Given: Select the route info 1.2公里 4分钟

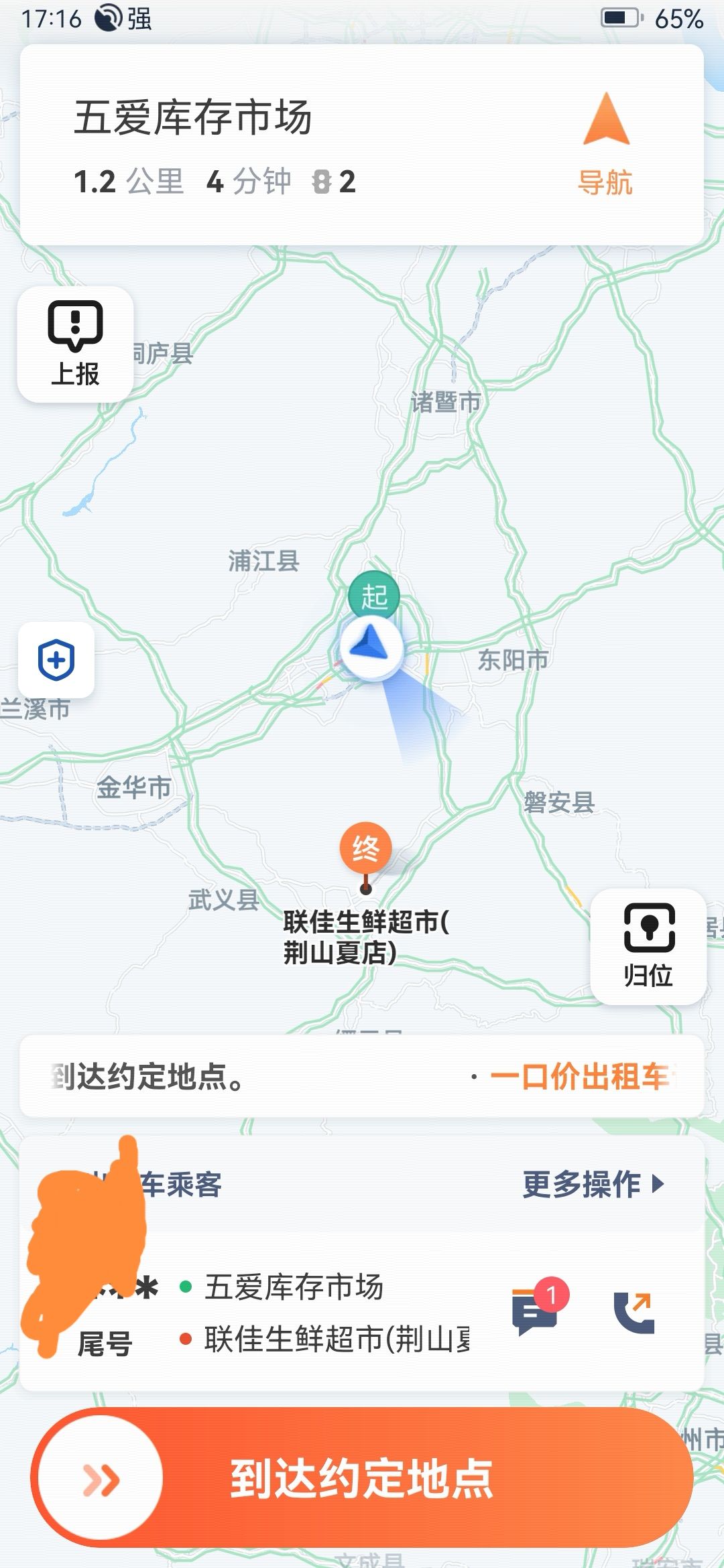Looking at the screenshot, I should pyautogui.click(x=181, y=181).
